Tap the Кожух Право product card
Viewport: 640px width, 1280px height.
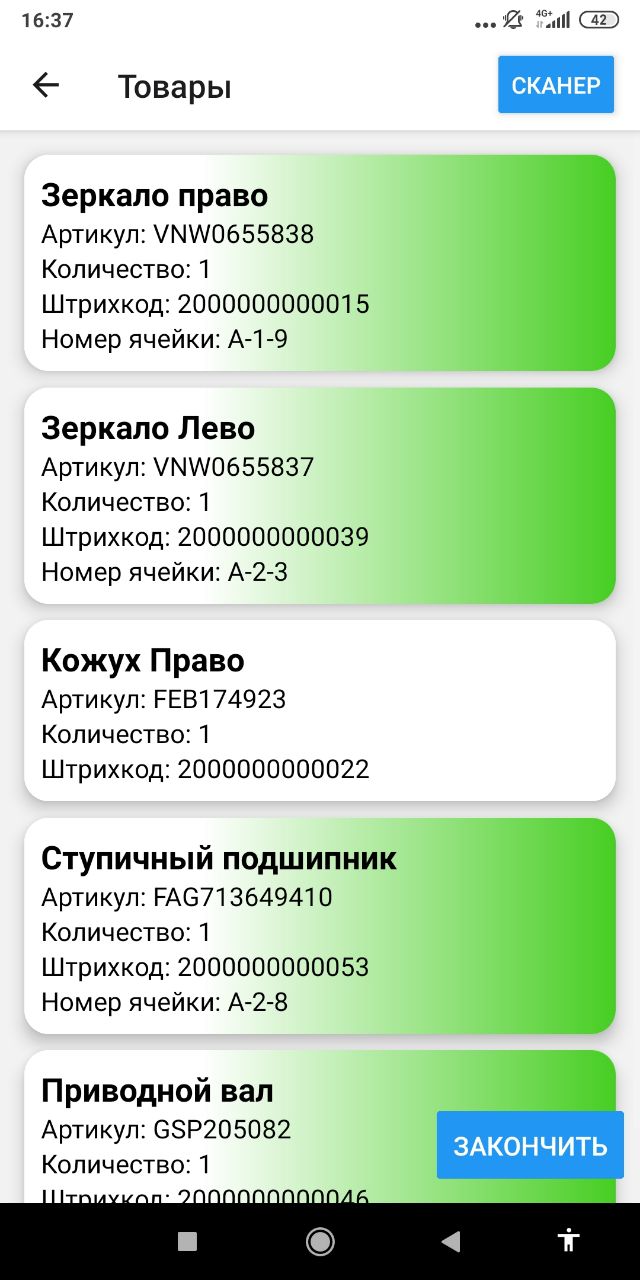(319, 710)
